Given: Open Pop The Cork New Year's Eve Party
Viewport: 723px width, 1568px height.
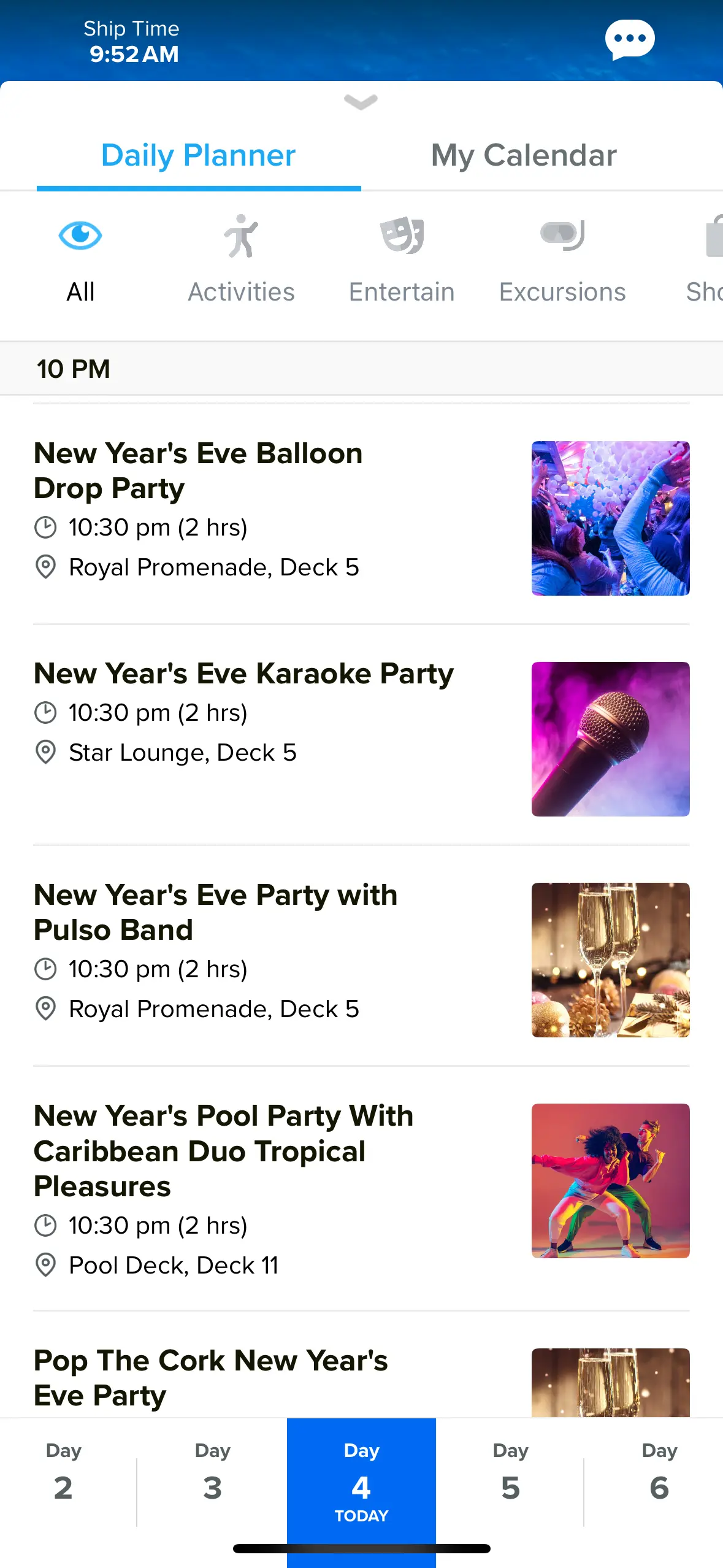Looking at the screenshot, I should [x=211, y=1377].
